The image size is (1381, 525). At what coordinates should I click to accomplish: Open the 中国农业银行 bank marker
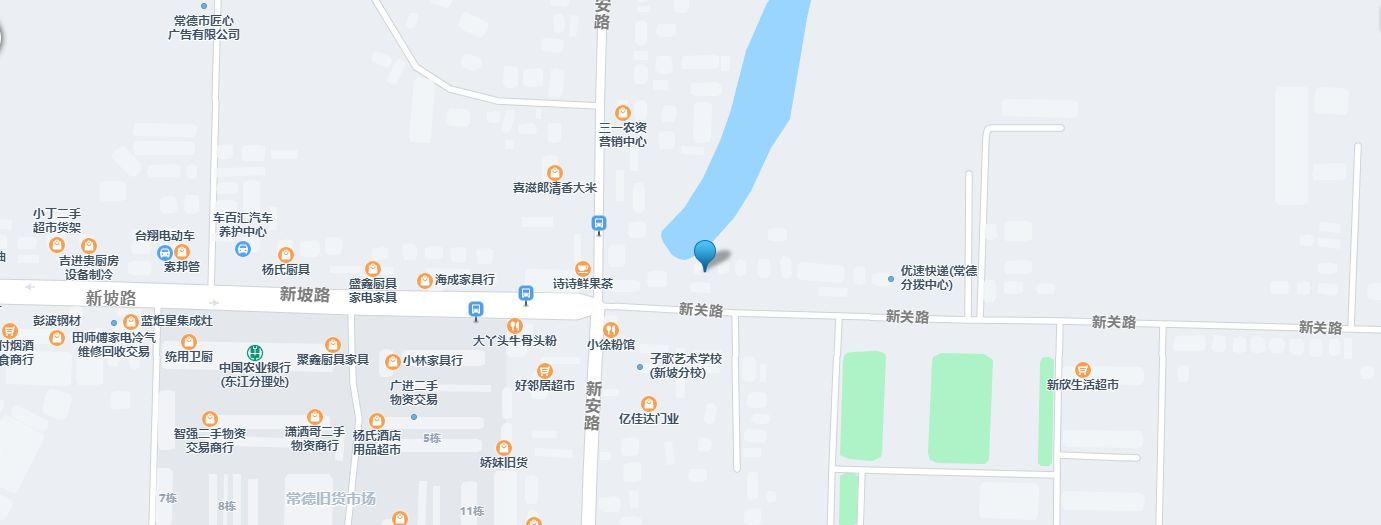[x=255, y=352]
